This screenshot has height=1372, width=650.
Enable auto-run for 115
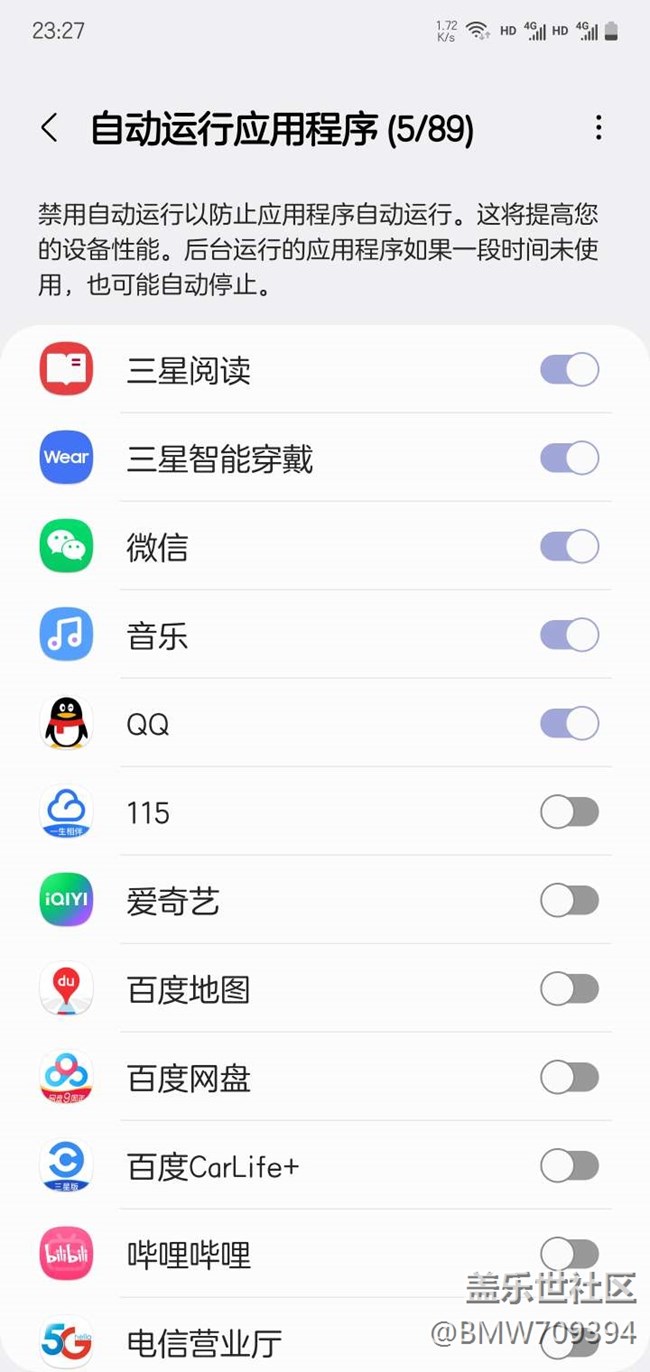[x=569, y=812]
